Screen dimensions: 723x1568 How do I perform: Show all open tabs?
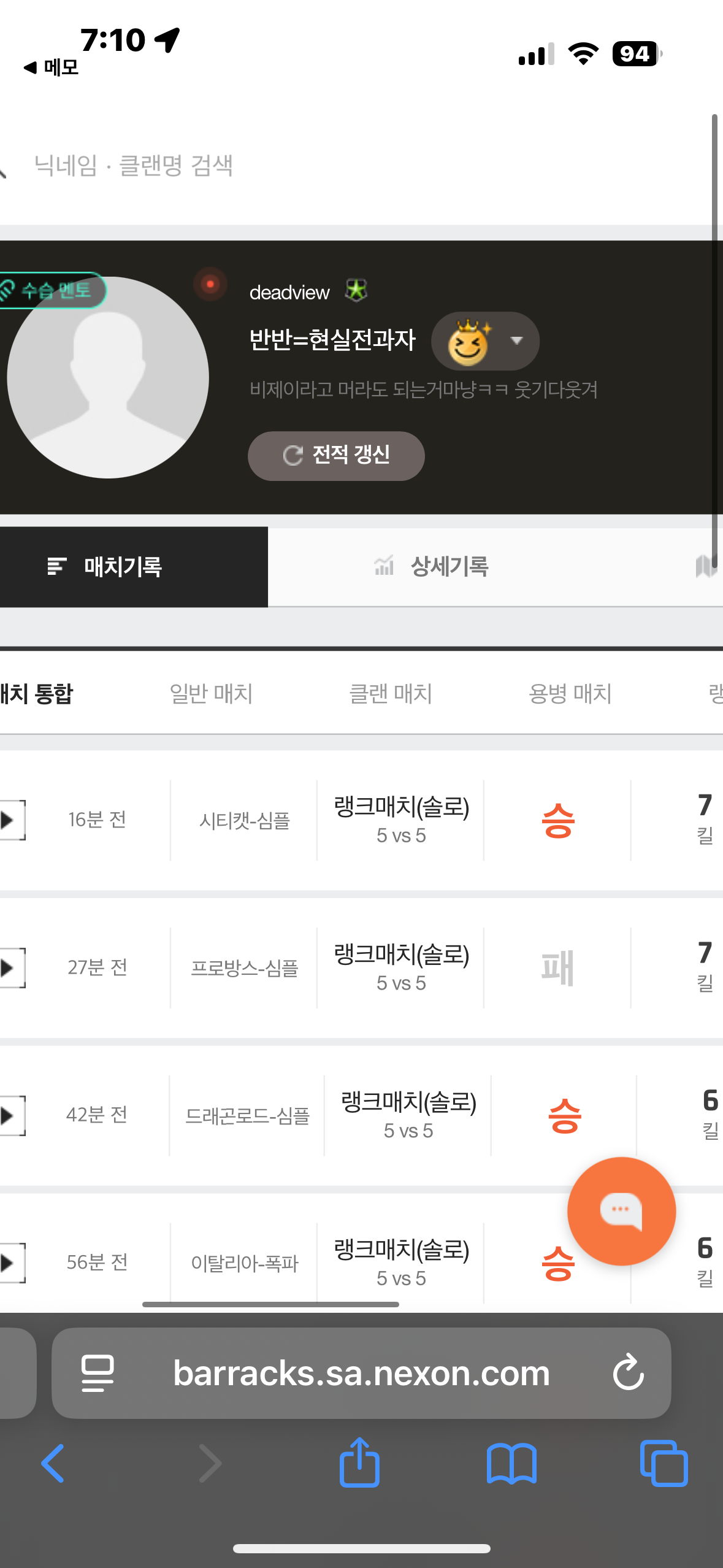tap(664, 1463)
